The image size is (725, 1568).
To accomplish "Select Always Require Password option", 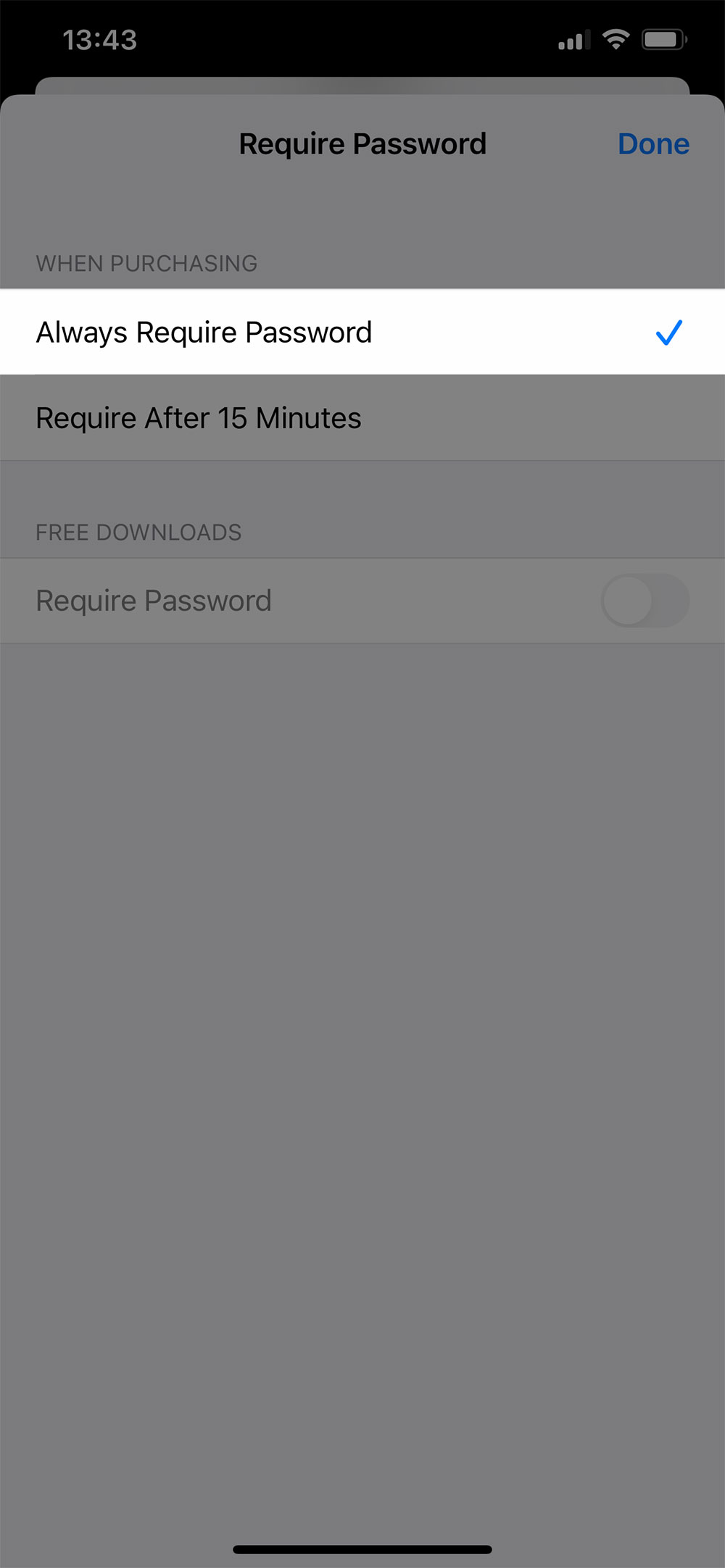I will pyautogui.click(x=362, y=332).
